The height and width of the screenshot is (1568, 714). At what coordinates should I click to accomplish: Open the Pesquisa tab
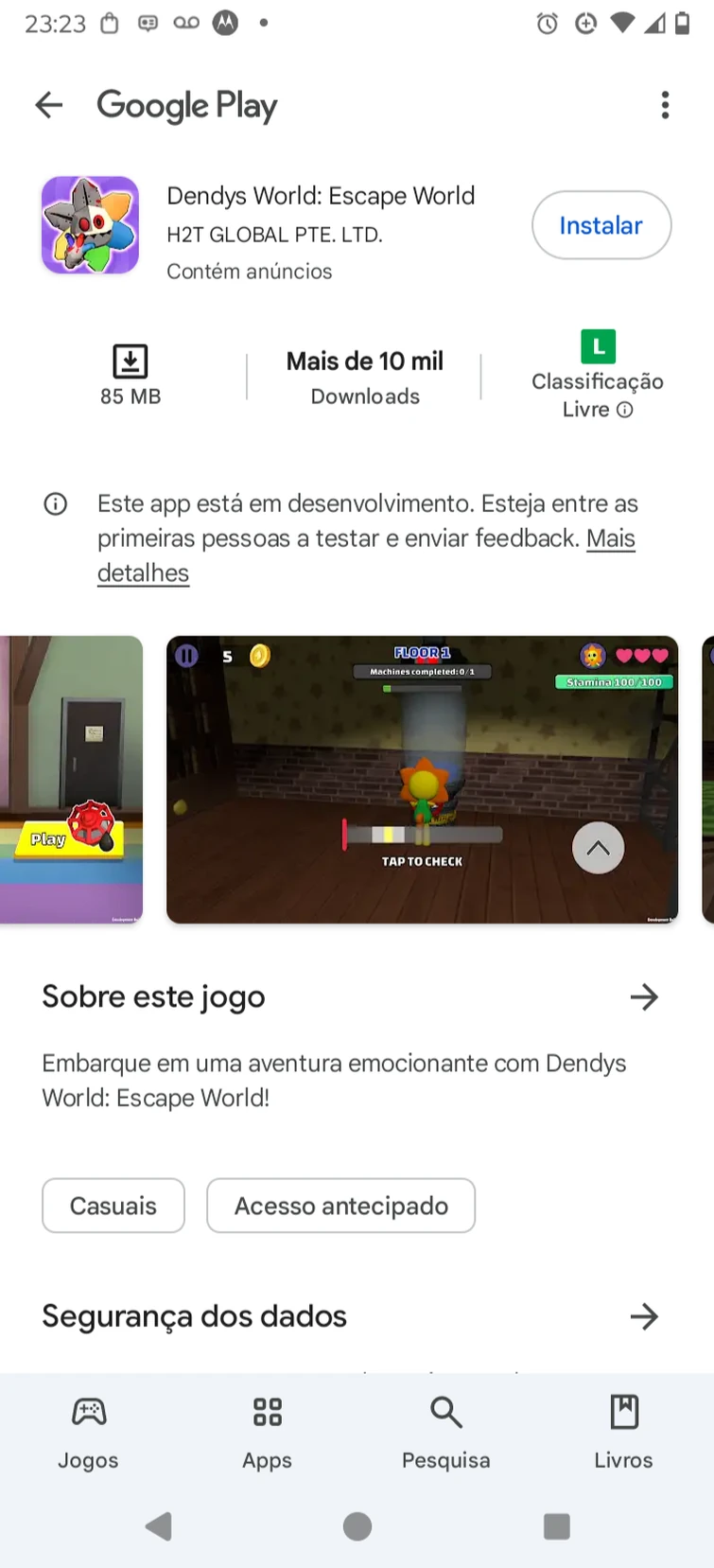[x=445, y=1433]
